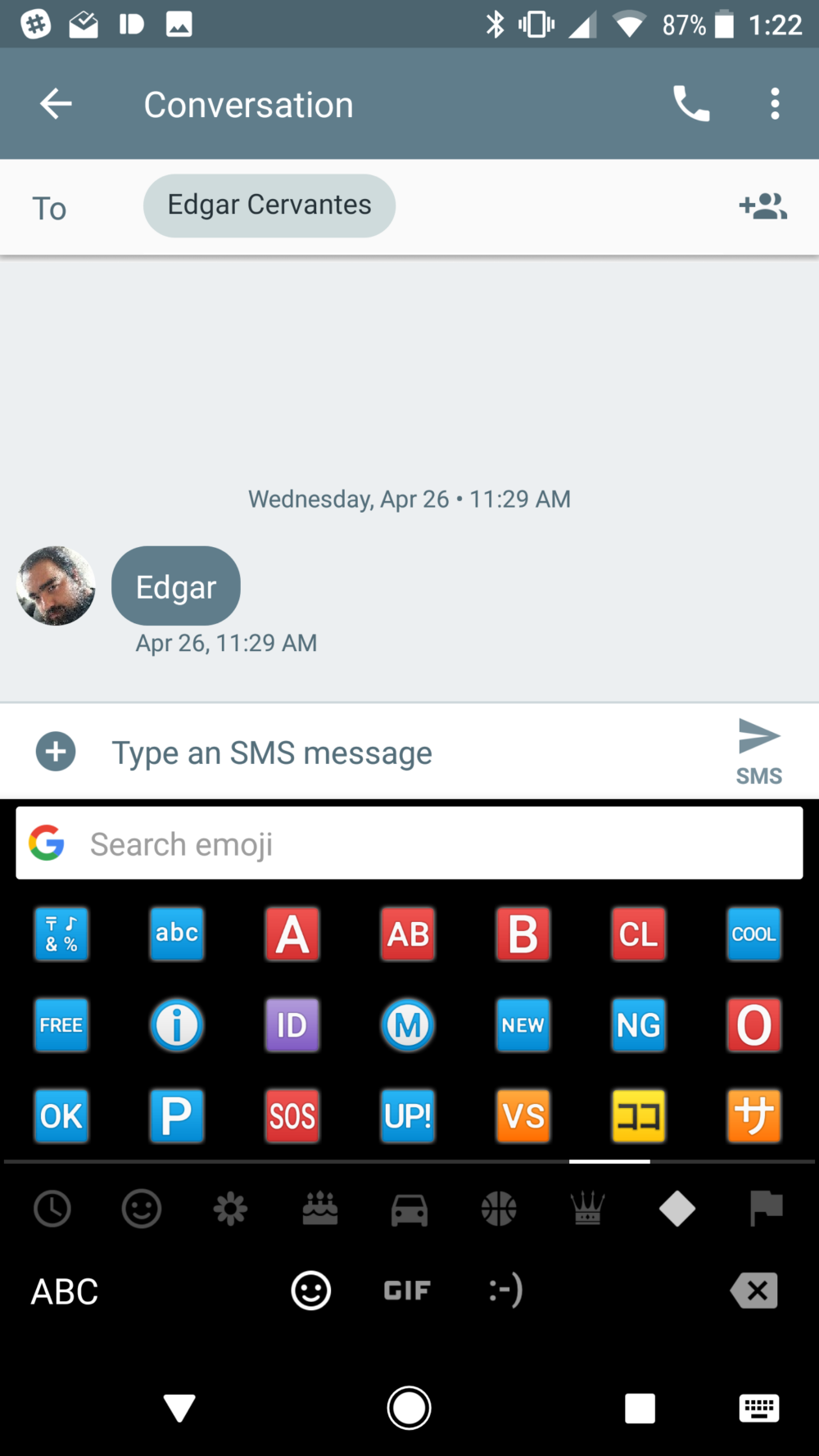Insert the COOL button emoji
The image size is (819, 1456).
tap(753, 934)
